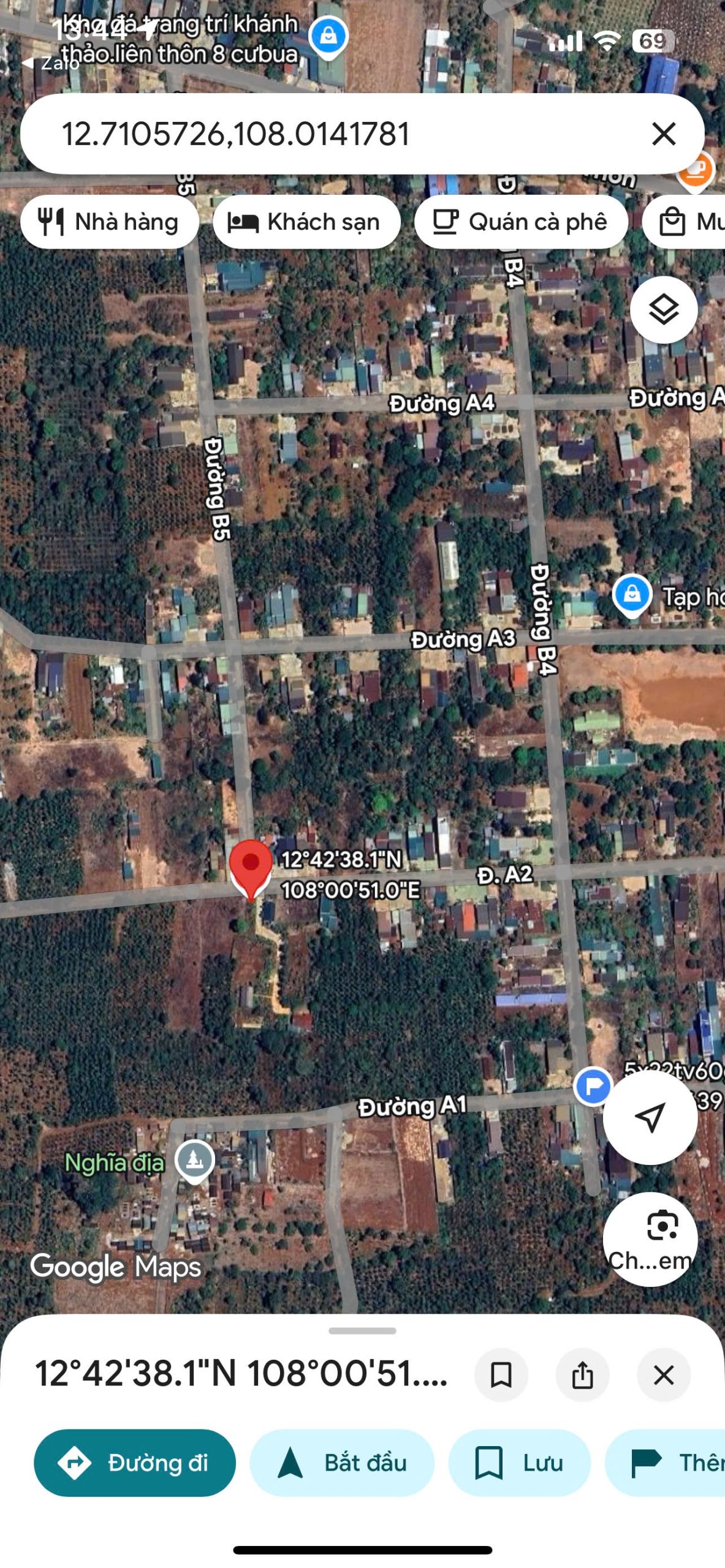The image size is (725, 1568).
Task: Open the blue parking marker on Đường A1
Action: click(593, 1087)
